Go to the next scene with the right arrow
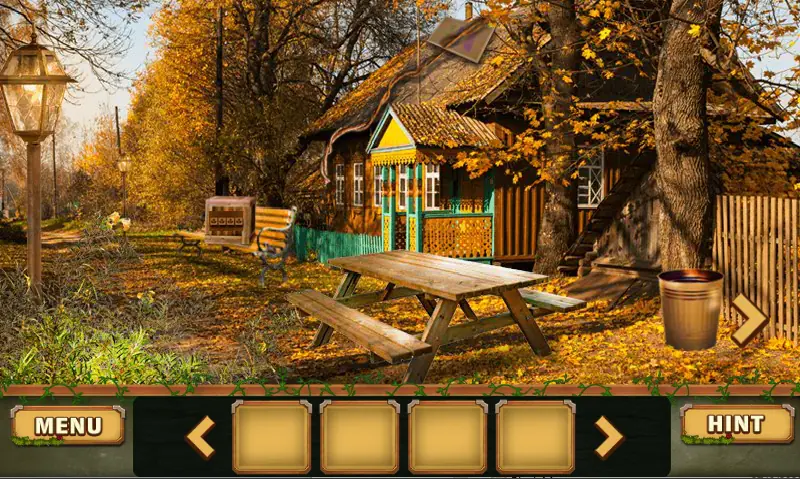The width and height of the screenshot is (800, 479). pyautogui.click(x=749, y=320)
